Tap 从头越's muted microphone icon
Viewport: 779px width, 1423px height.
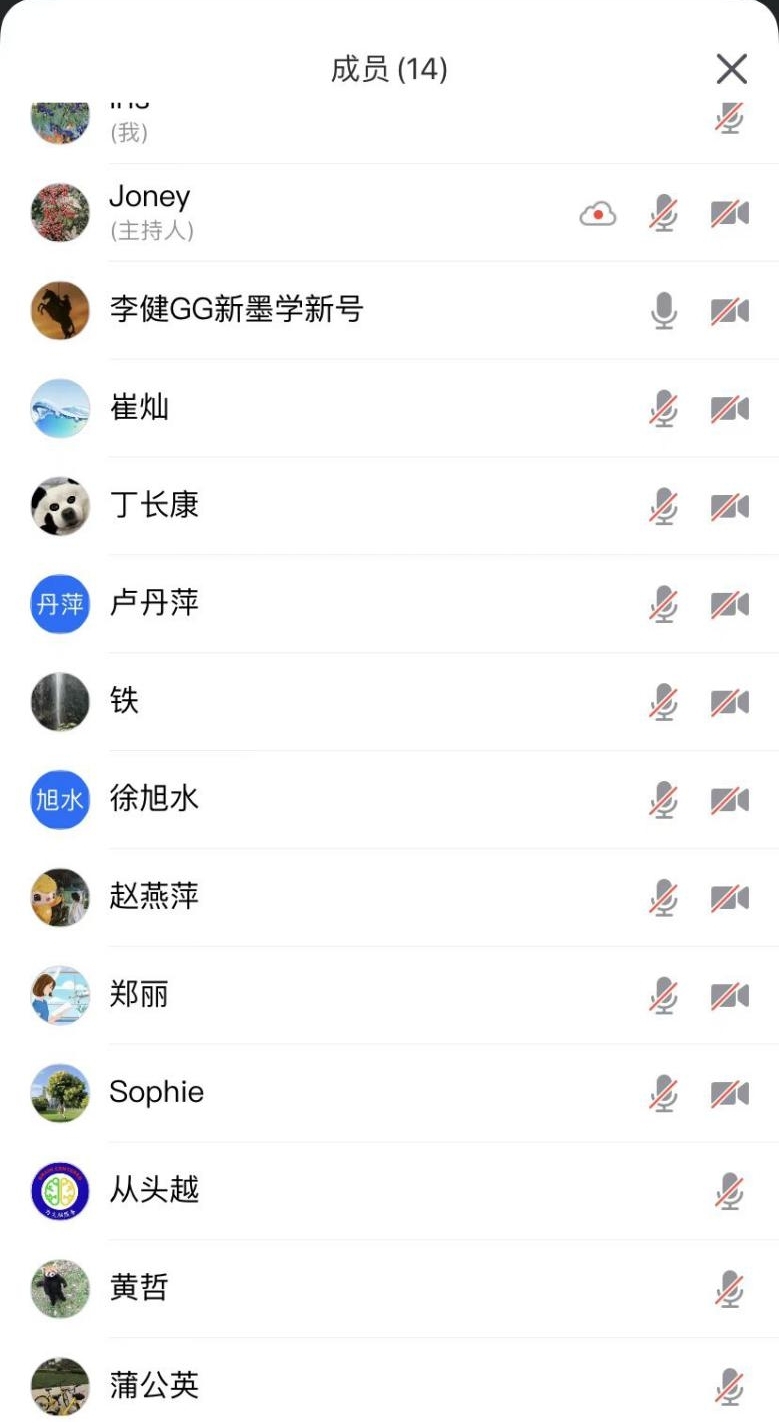tap(729, 1191)
